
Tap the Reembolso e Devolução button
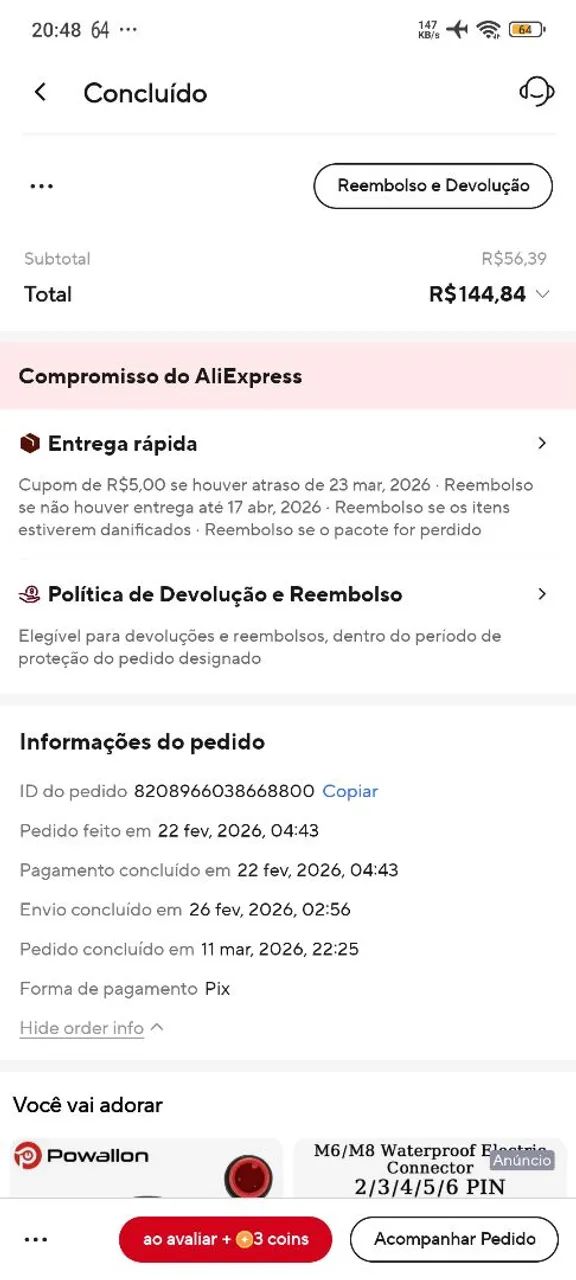[x=433, y=186]
